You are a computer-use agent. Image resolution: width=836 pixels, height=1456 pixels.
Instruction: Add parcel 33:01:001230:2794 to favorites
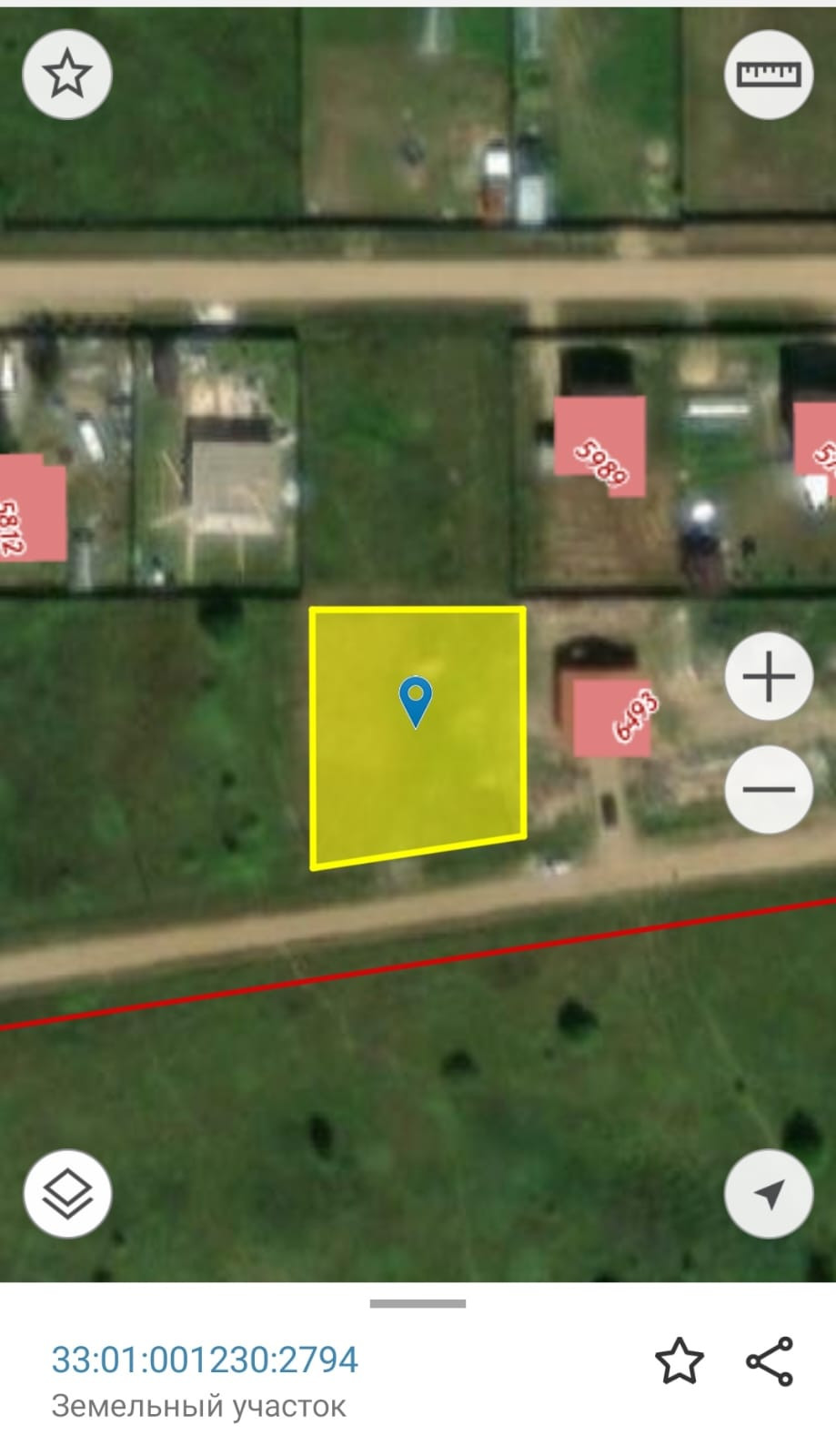680,1361
